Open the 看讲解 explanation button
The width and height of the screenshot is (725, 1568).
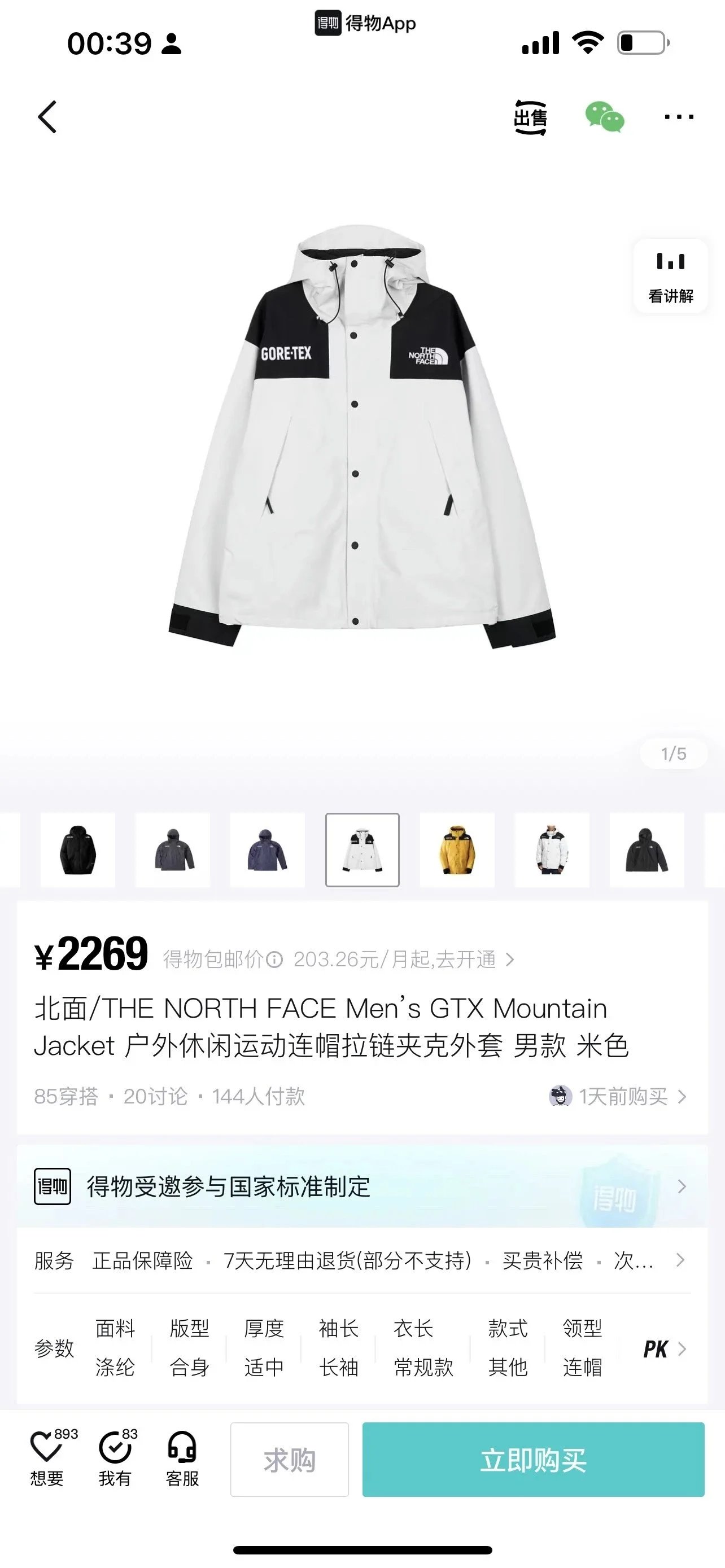(x=670, y=277)
